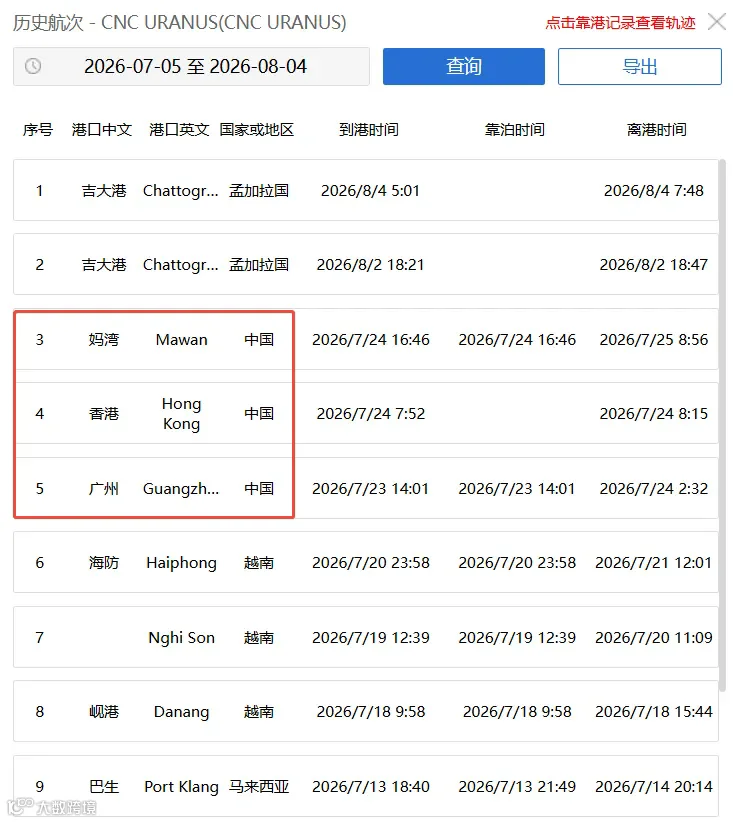View track for the Mawan port call
The width and height of the screenshot is (733, 822).
point(365,339)
